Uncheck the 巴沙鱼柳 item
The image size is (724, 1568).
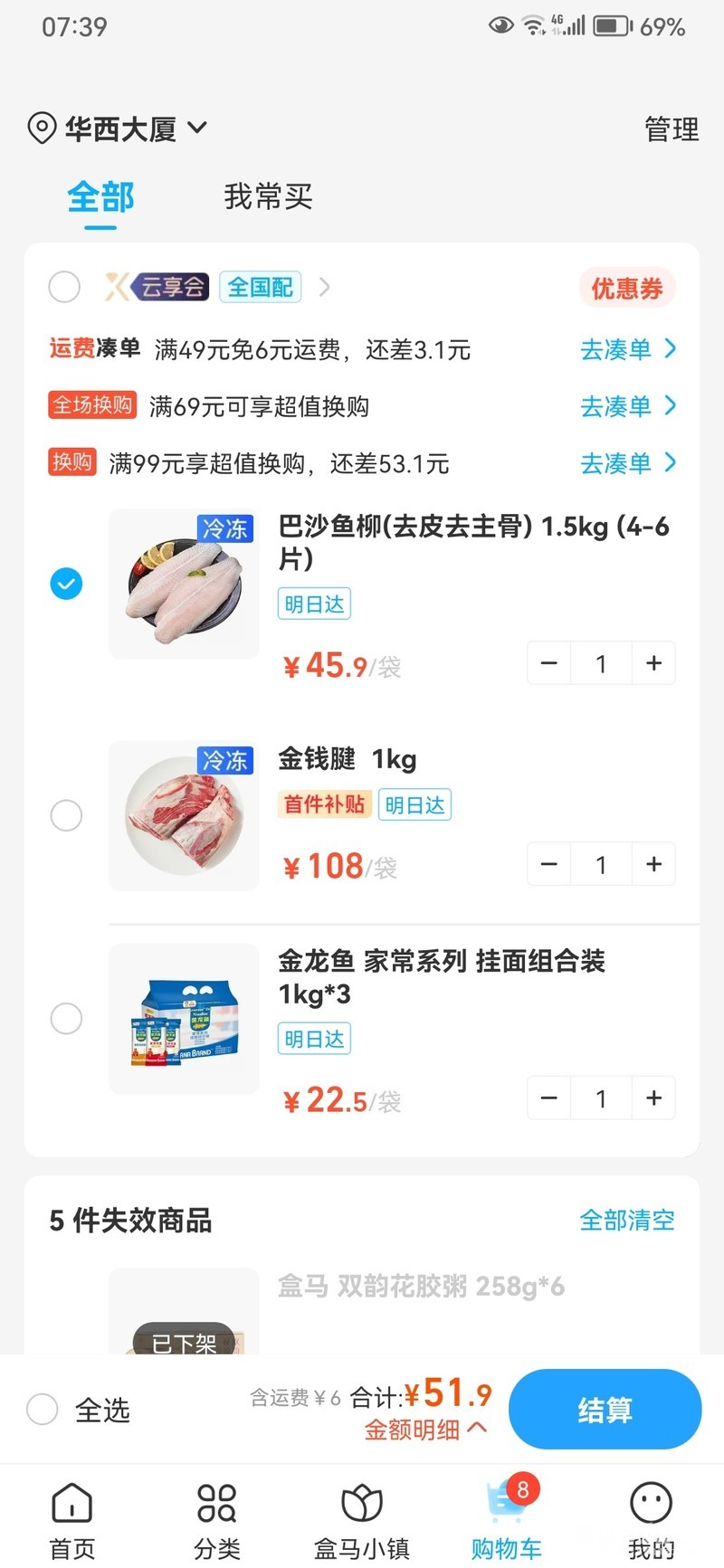click(x=66, y=584)
